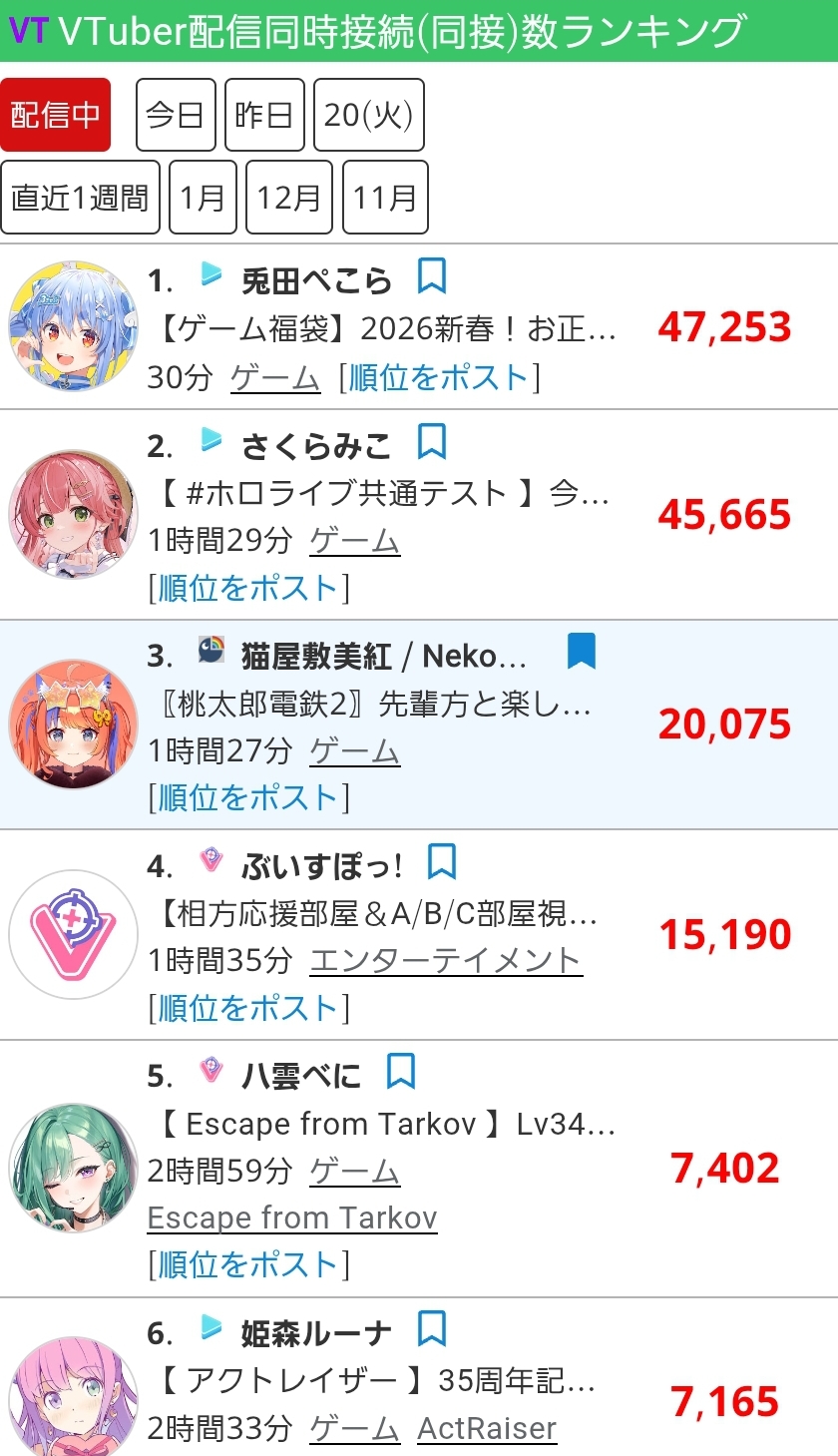The height and width of the screenshot is (1456, 838).
Task: Remove bookmark from 猫屋敷美紅
Action: 581,652
